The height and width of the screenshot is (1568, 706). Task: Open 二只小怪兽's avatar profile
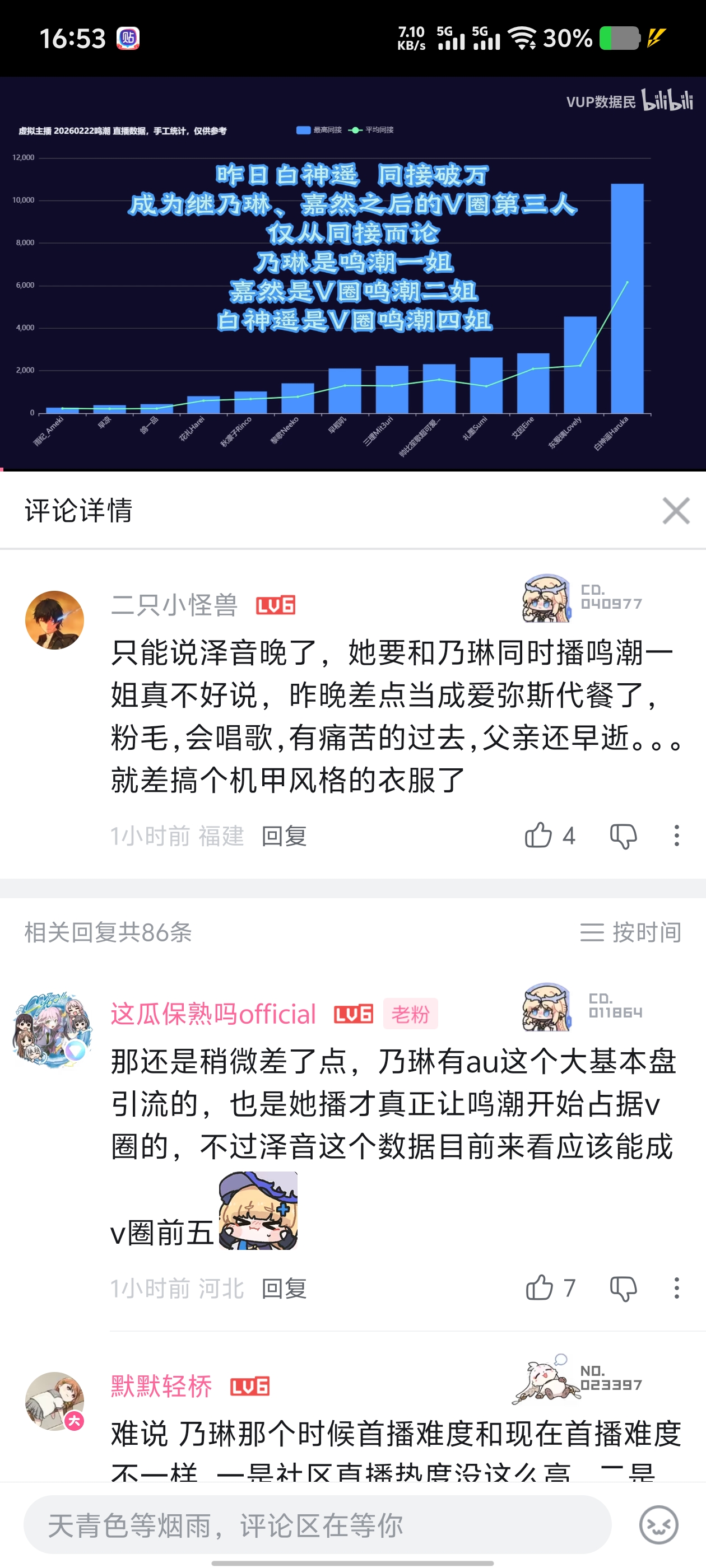point(54,620)
